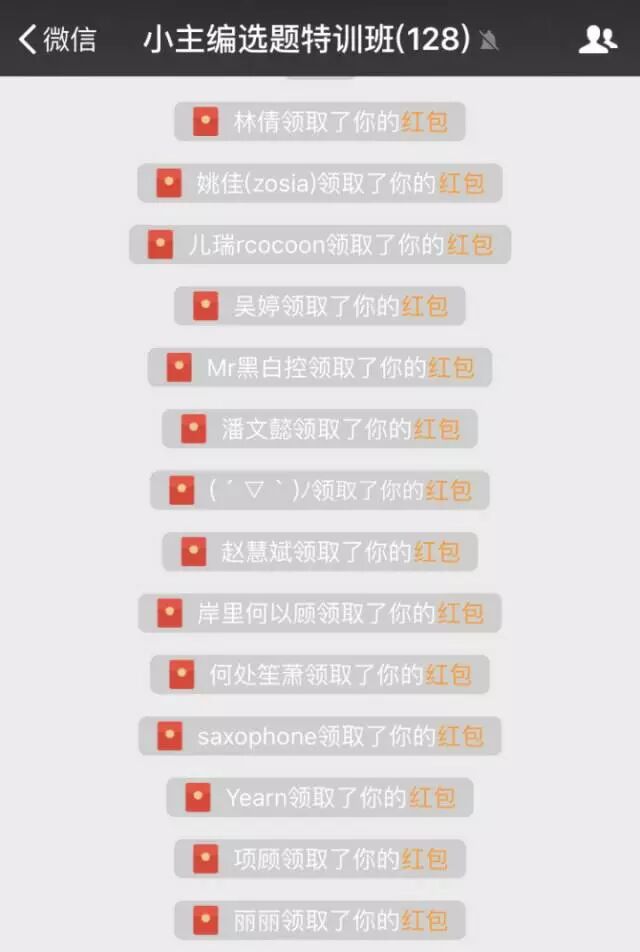The width and height of the screenshot is (640, 952).
Task: Open 红包 link in 林倩's notice
Action: click(x=424, y=123)
